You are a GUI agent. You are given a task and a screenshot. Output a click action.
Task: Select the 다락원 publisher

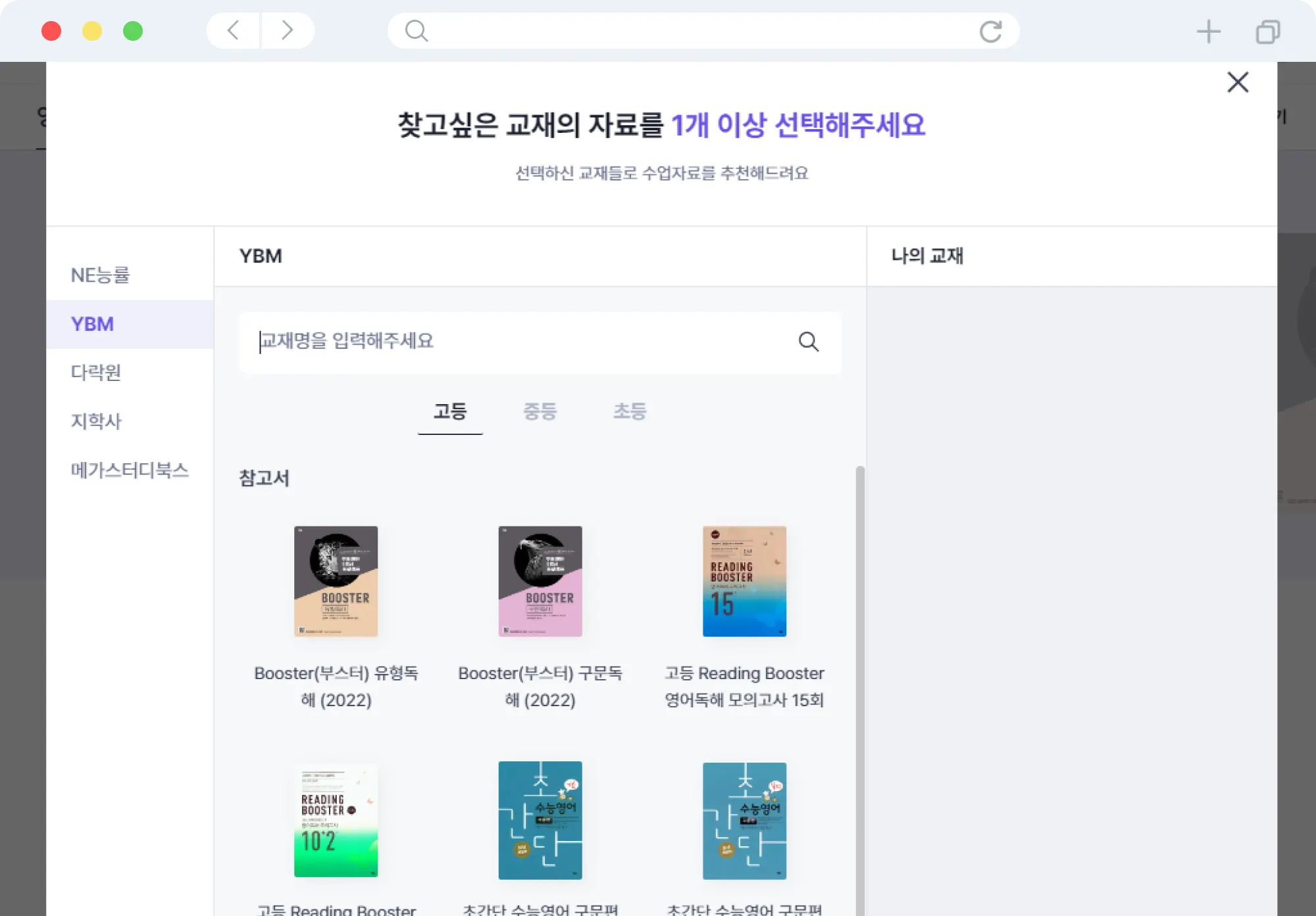pos(96,372)
